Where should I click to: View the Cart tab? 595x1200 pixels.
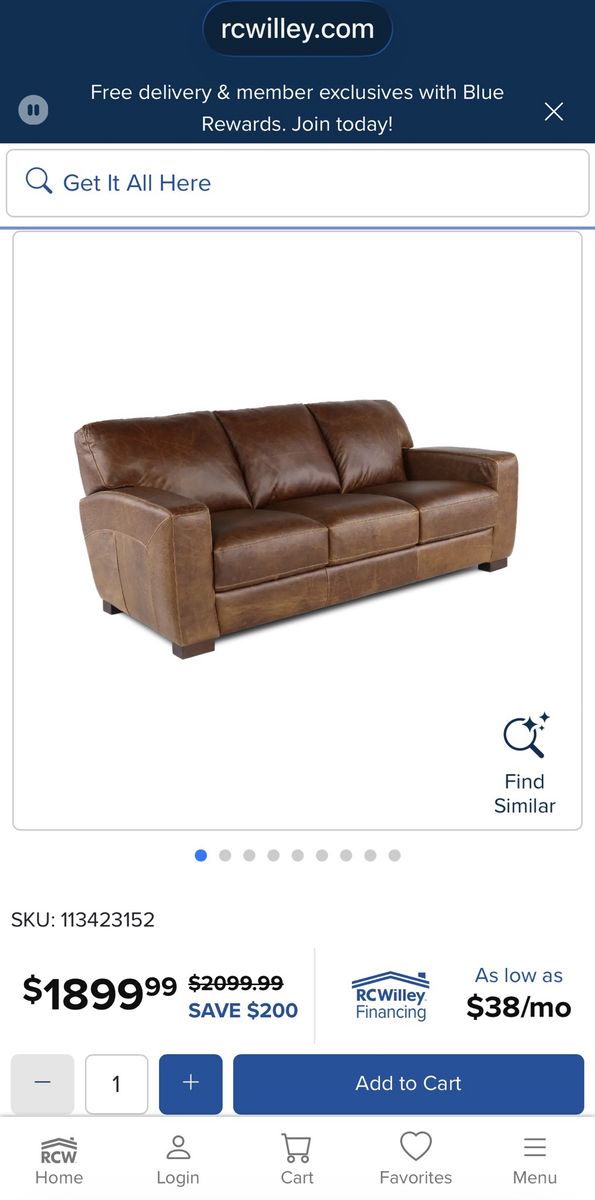pos(297,1160)
